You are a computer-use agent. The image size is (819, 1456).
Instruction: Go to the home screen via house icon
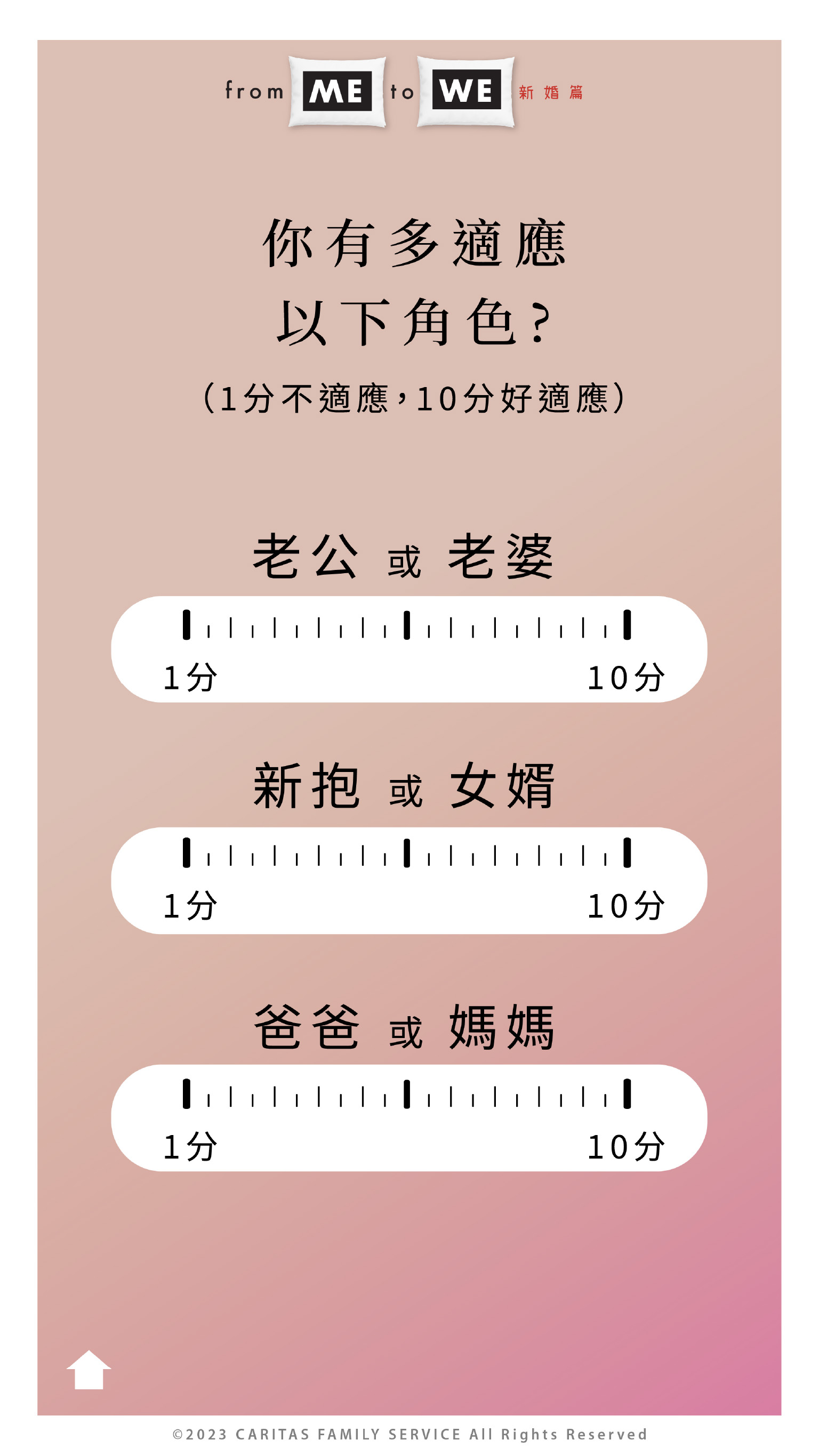89,1370
